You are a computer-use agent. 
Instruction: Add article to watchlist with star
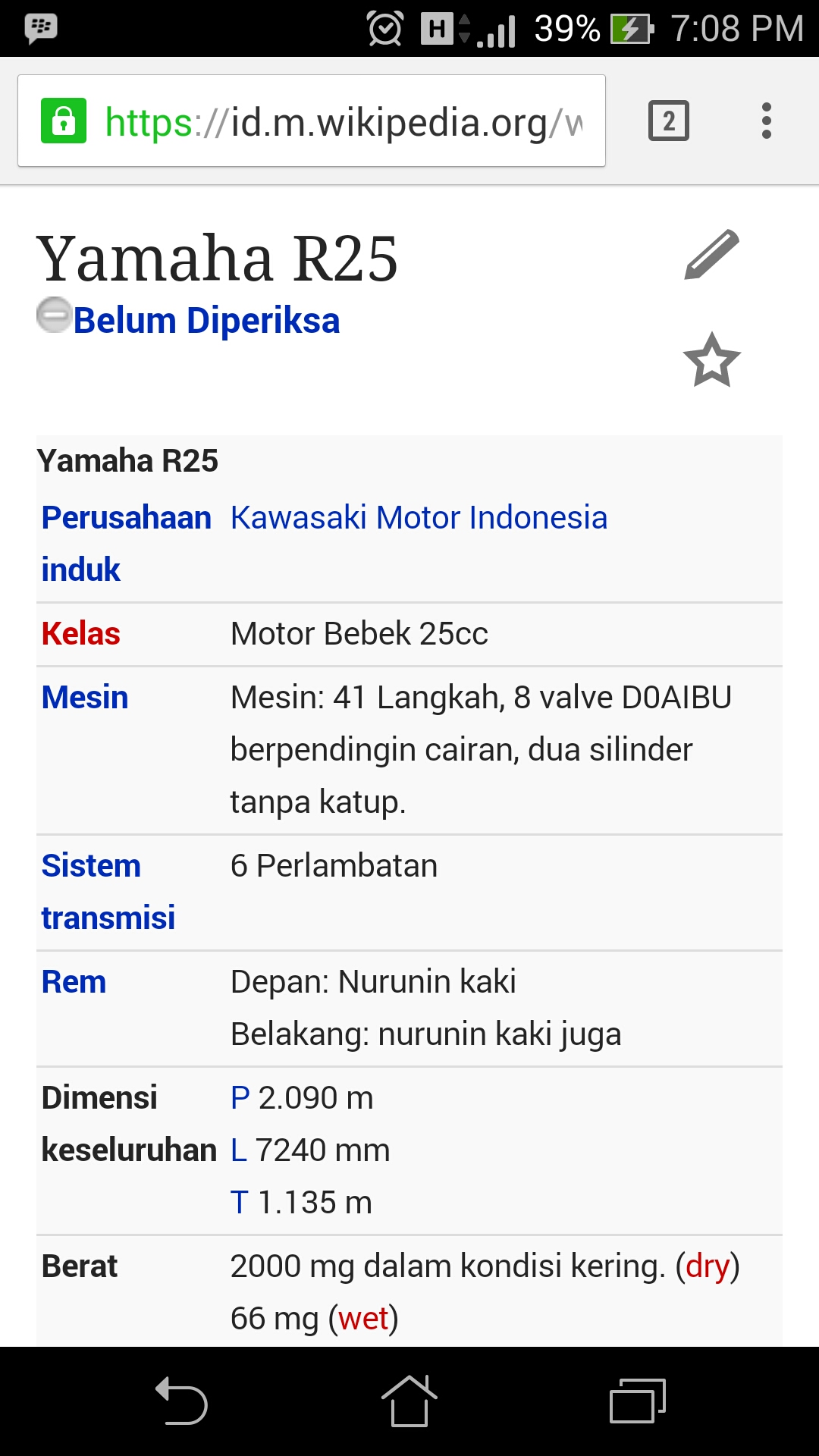(711, 360)
